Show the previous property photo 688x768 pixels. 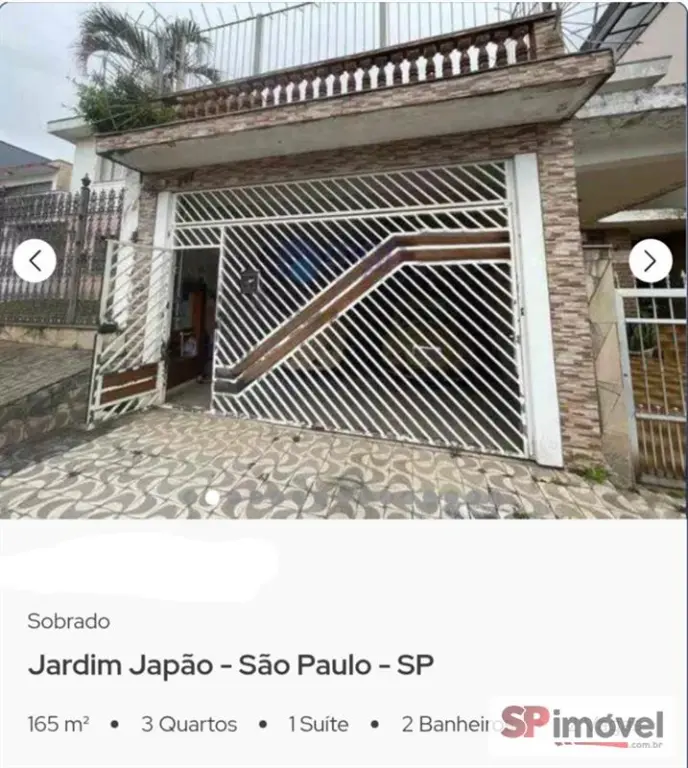coord(35,261)
